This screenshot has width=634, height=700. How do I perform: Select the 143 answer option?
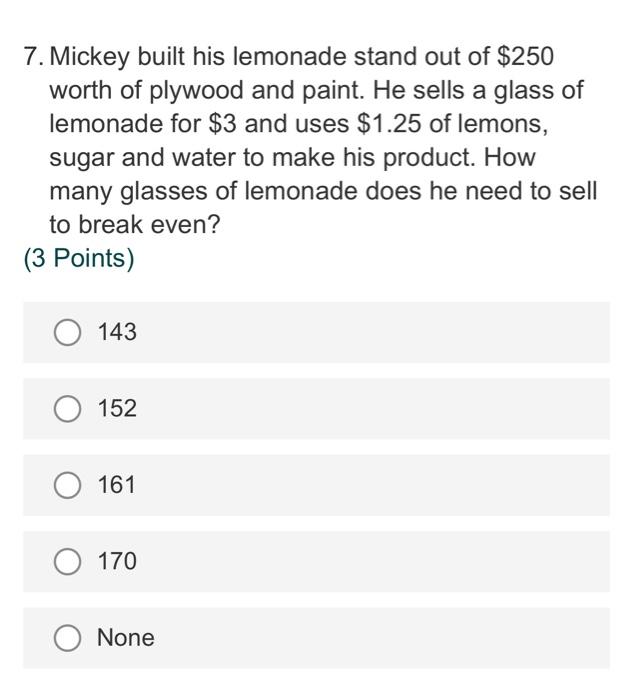pyautogui.click(x=67, y=332)
